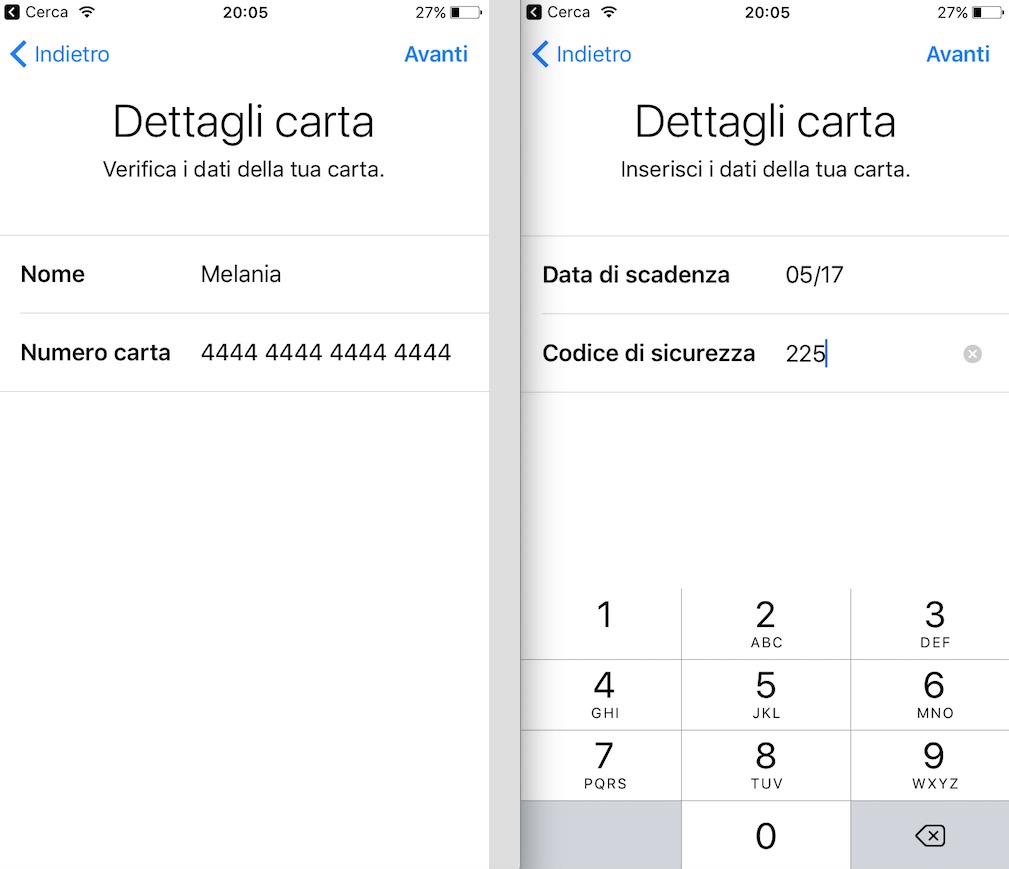1009x869 pixels.
Task: Tap the 3 DEF key
Action: pos(933,623)
